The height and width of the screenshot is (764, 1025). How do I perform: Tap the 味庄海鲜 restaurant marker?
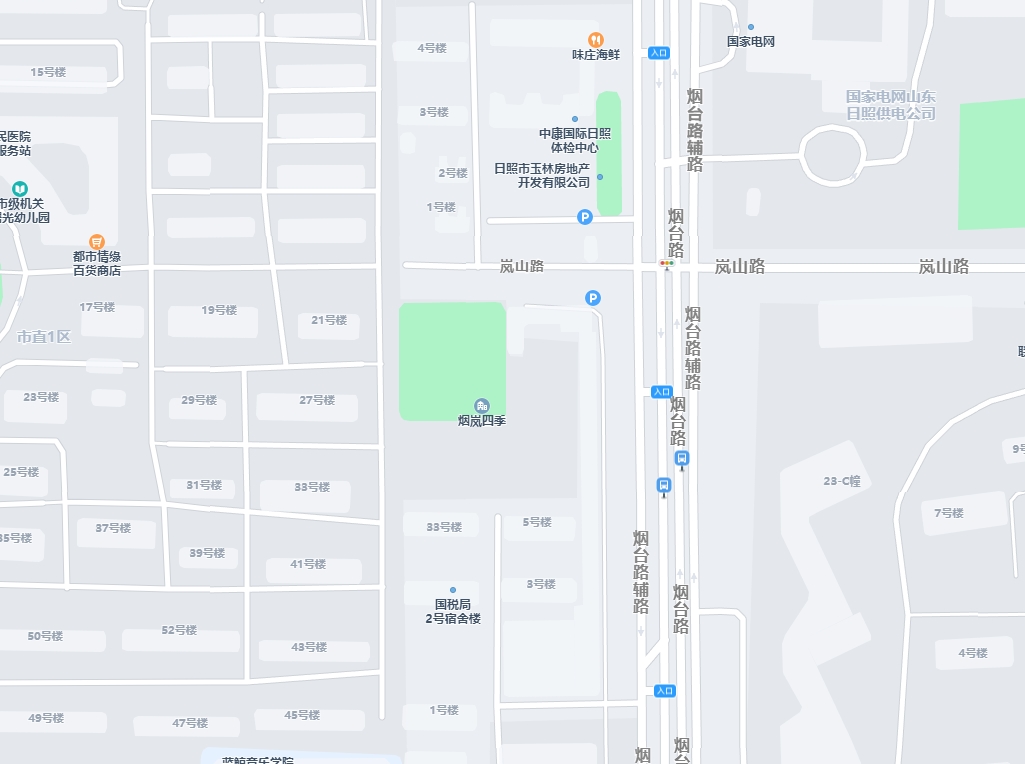coord(595,39)
